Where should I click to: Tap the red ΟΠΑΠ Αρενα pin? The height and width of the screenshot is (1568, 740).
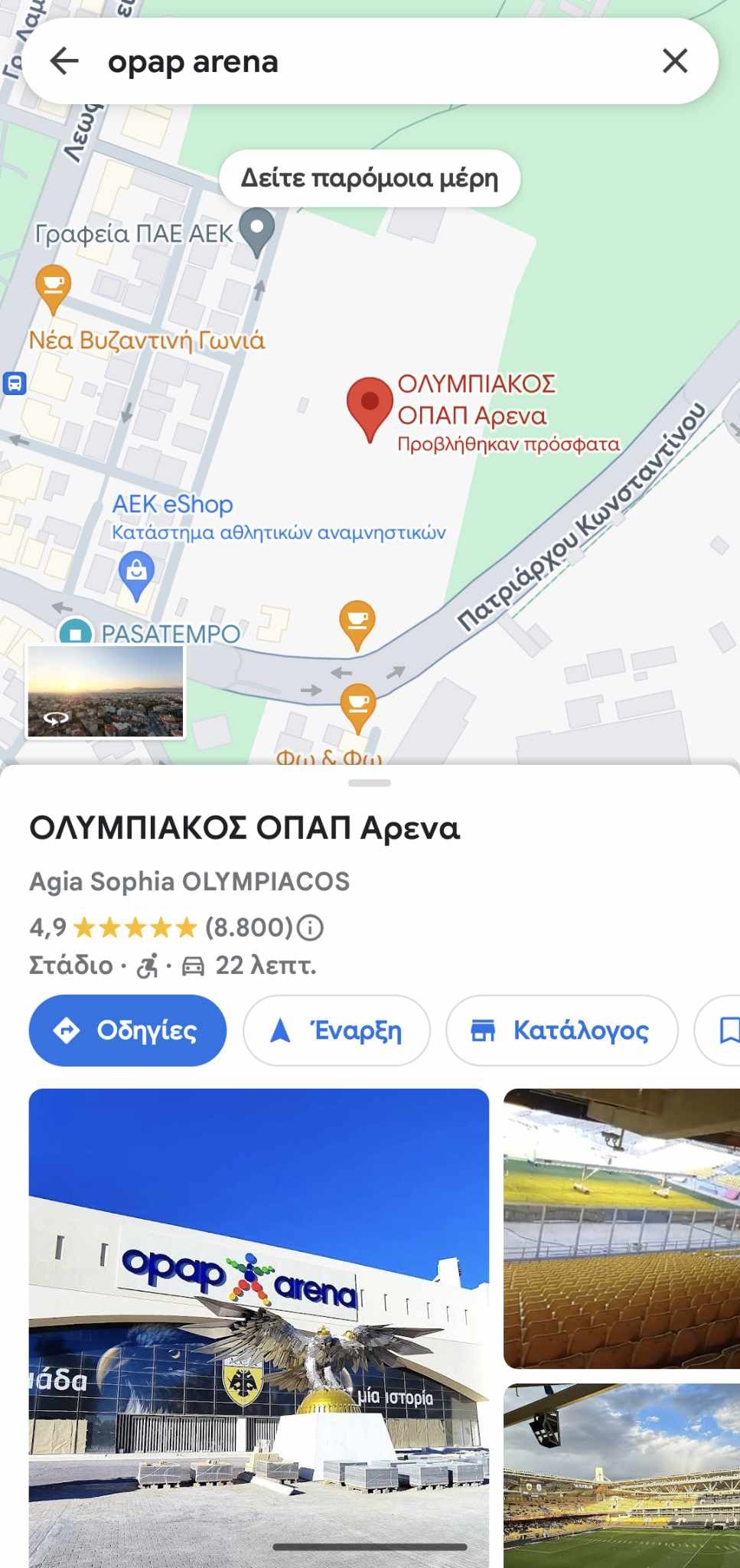tap(370, 406)
